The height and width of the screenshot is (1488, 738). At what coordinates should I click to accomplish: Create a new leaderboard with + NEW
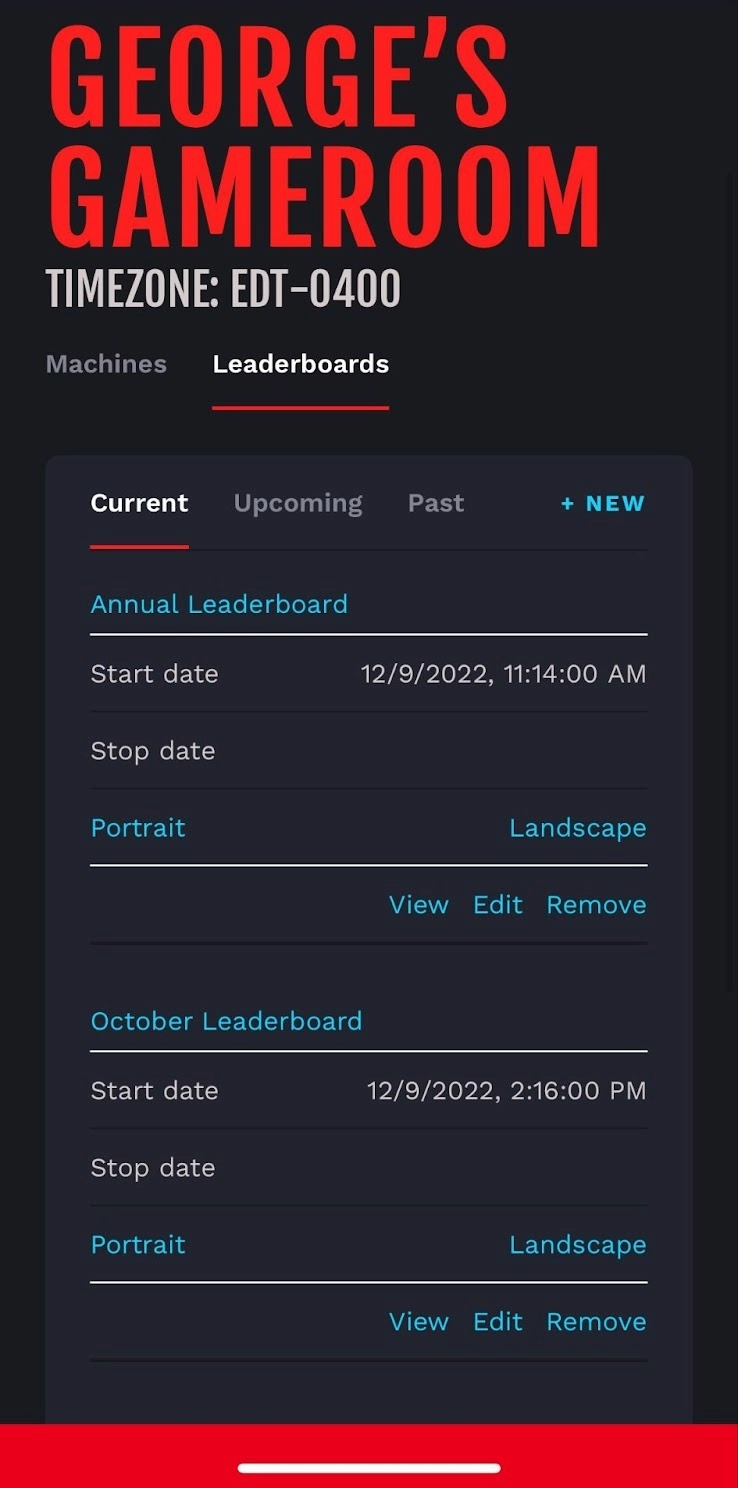[603, 503]
